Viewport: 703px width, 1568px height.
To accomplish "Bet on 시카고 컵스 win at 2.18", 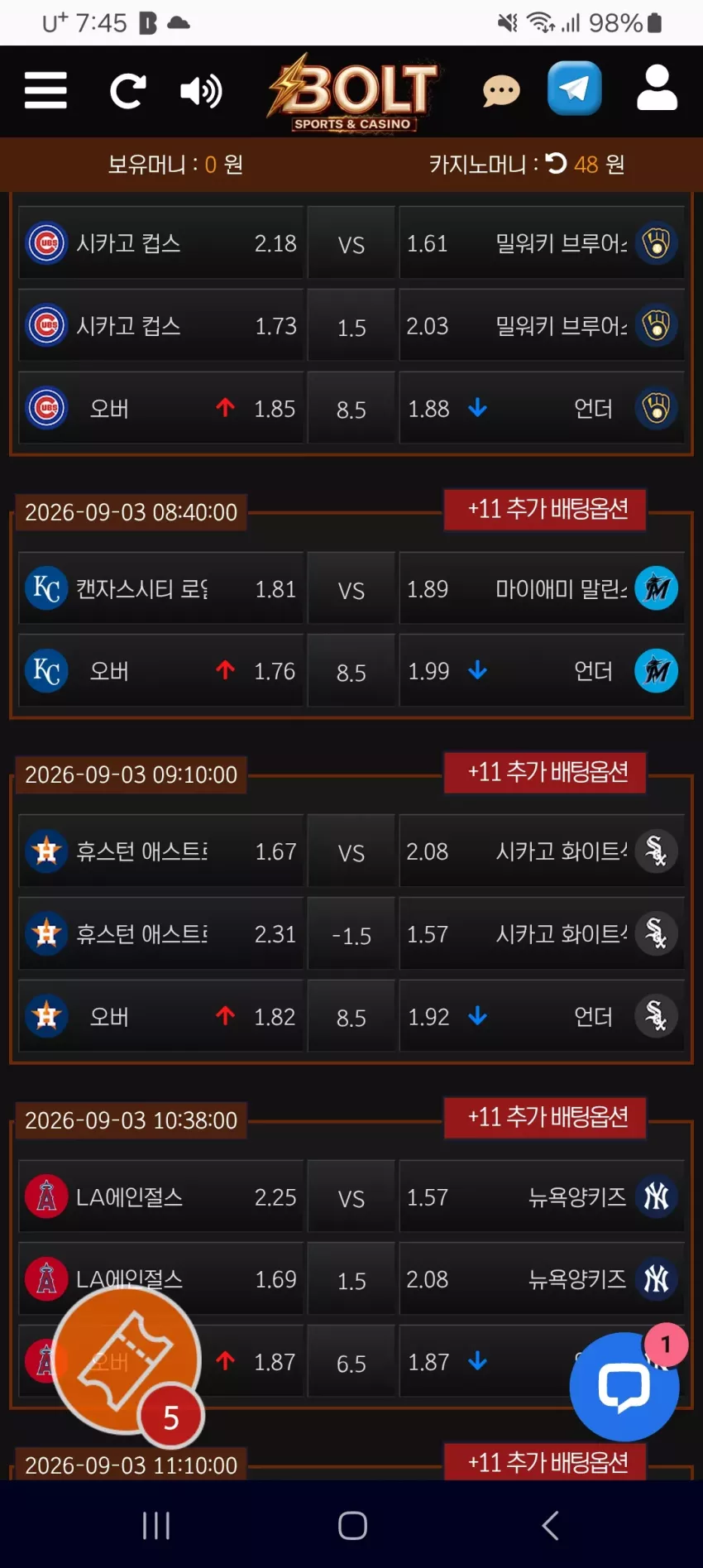I will pos(161,243).
